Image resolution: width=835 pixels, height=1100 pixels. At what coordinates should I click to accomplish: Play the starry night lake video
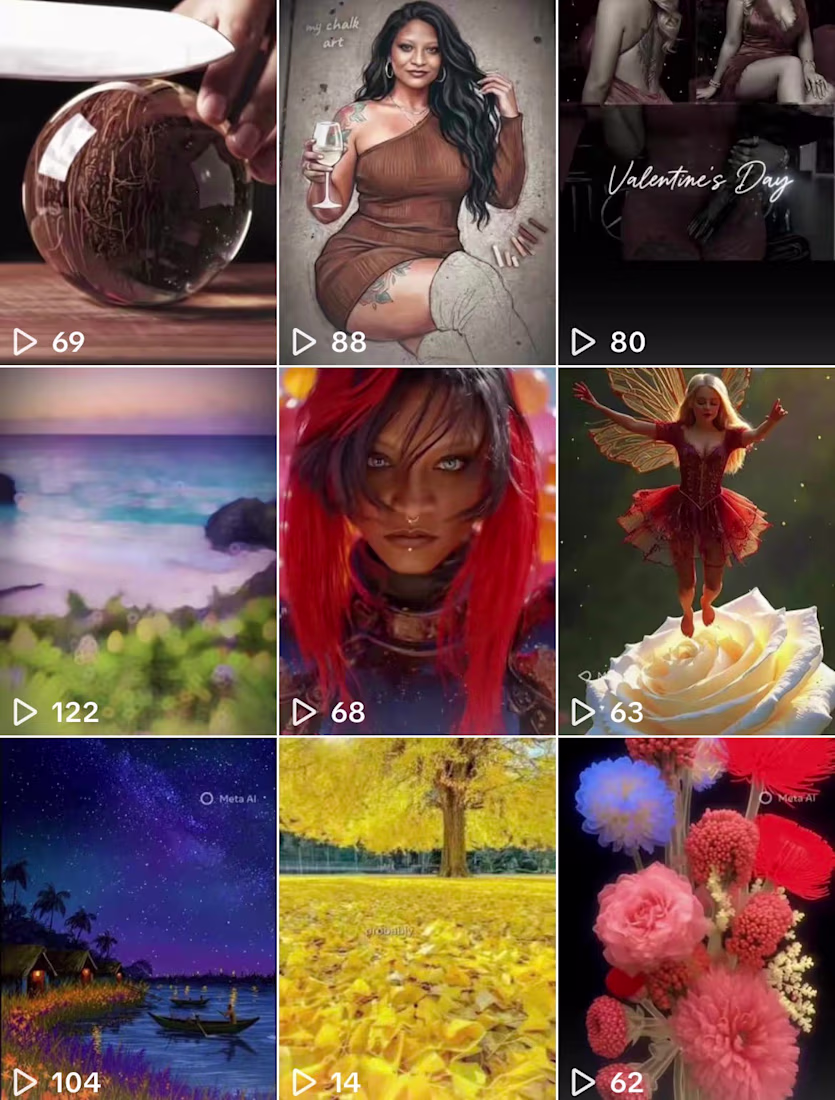(138, 918)
